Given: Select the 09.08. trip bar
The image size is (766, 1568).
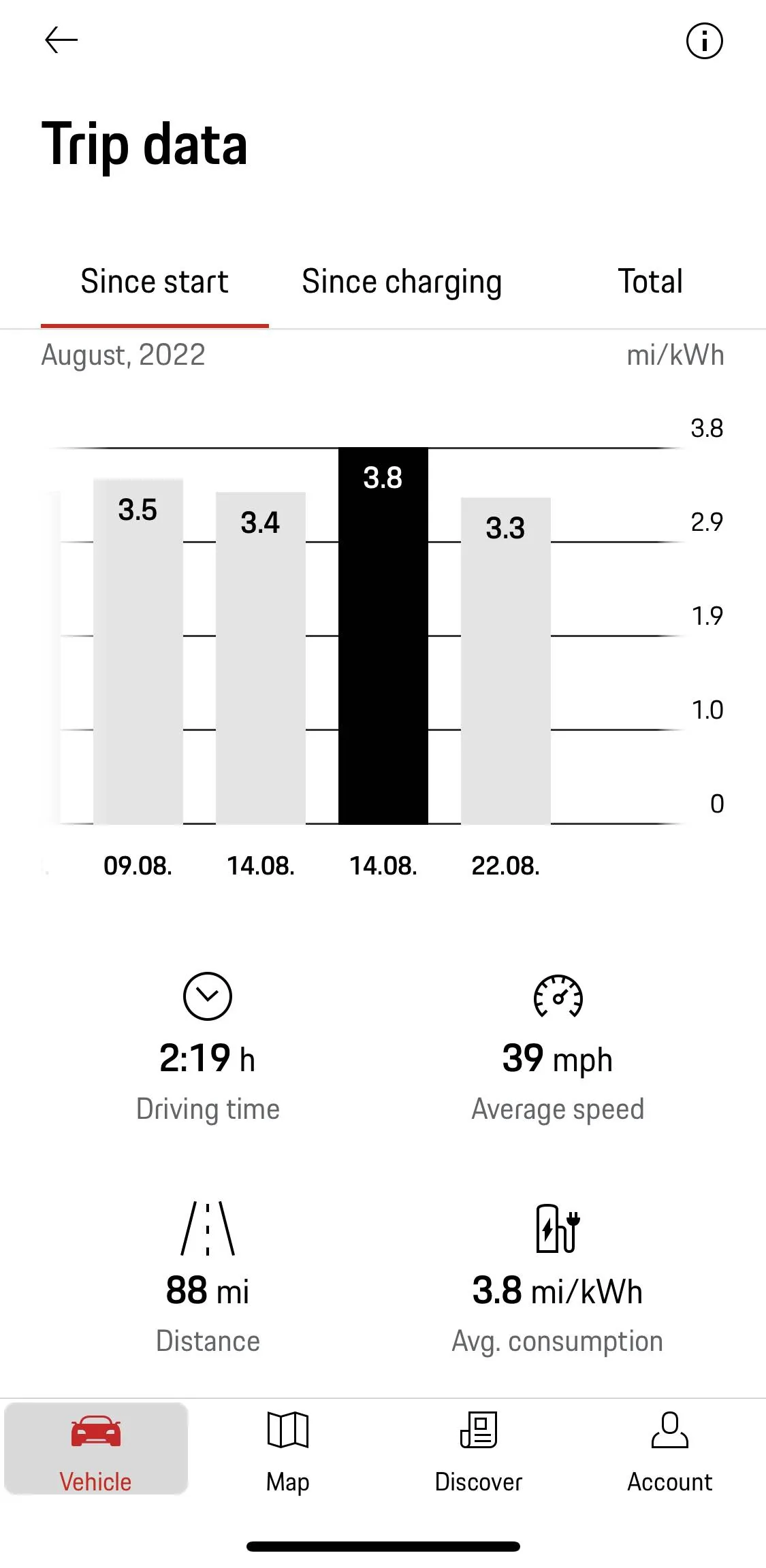Looking at the screenshot, I should click(138, 651).
